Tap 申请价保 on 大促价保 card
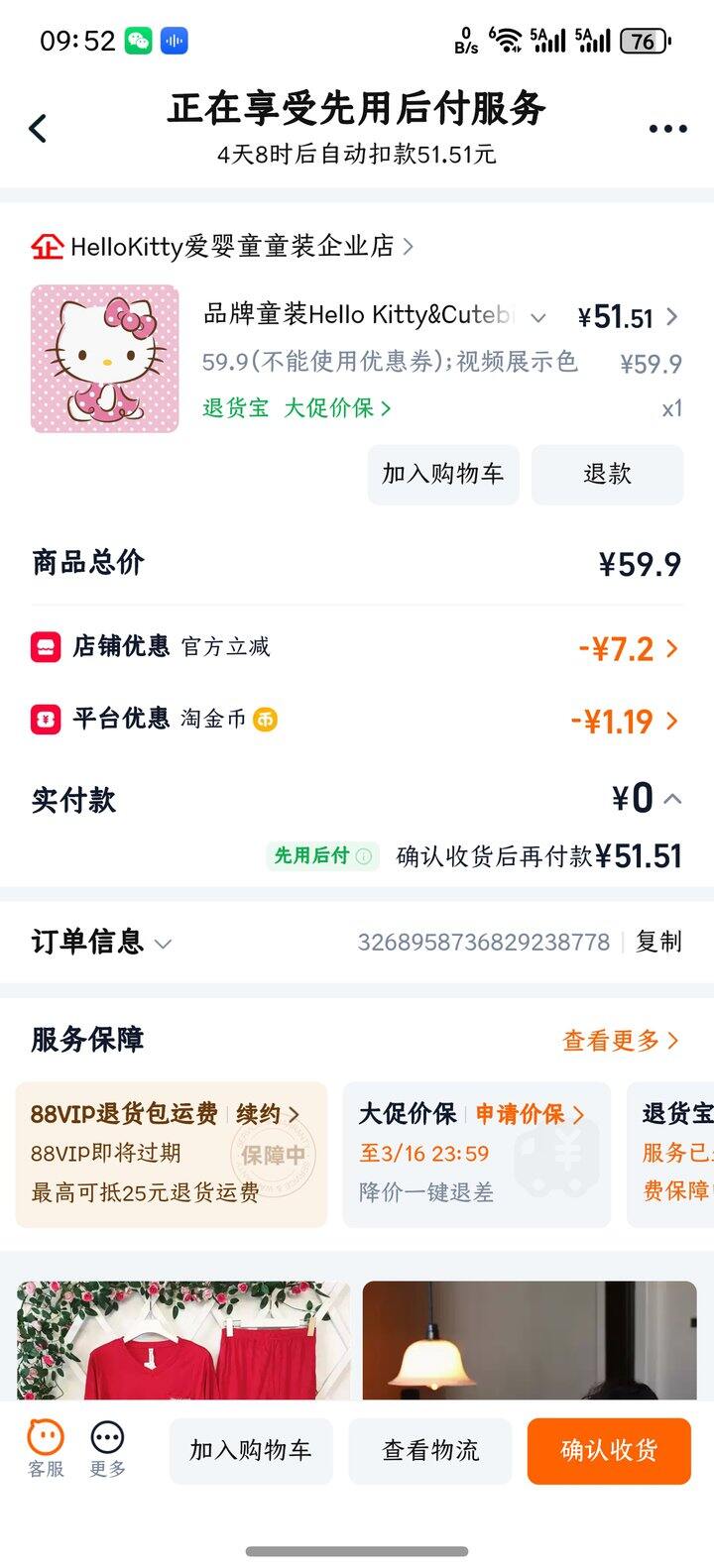 pyautogui.click(x=530, y=1114)
